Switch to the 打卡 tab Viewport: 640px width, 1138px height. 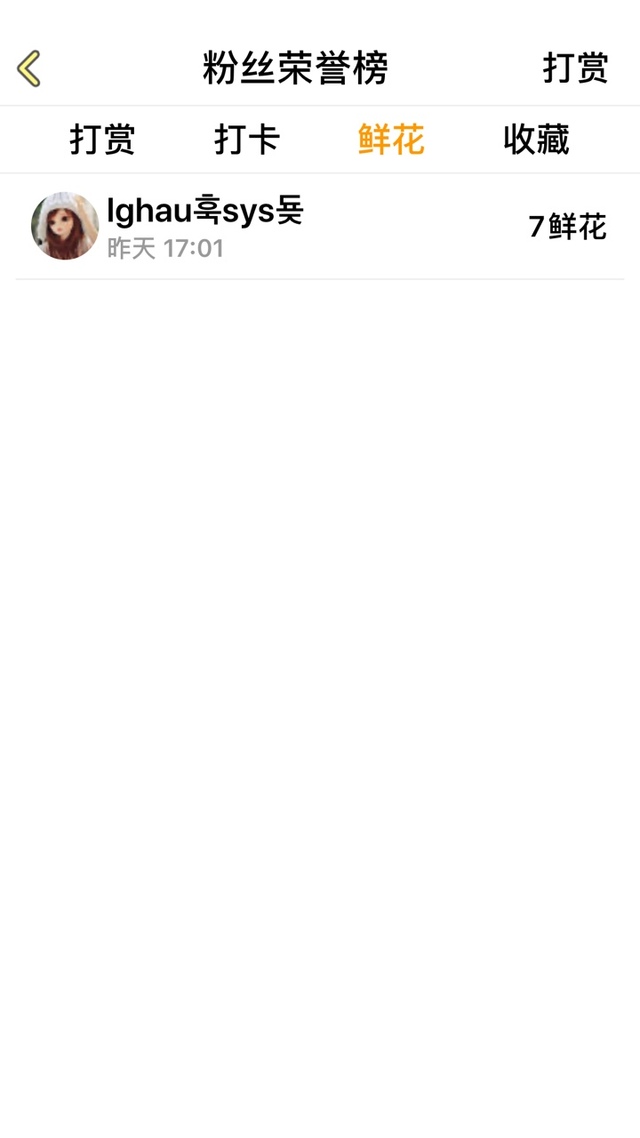(x=247, y=140)
